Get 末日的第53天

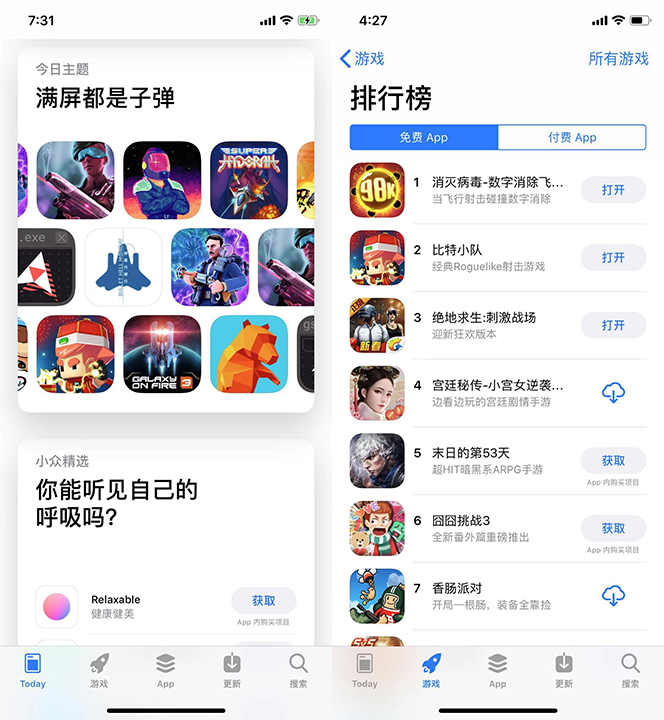click(613, 461)
